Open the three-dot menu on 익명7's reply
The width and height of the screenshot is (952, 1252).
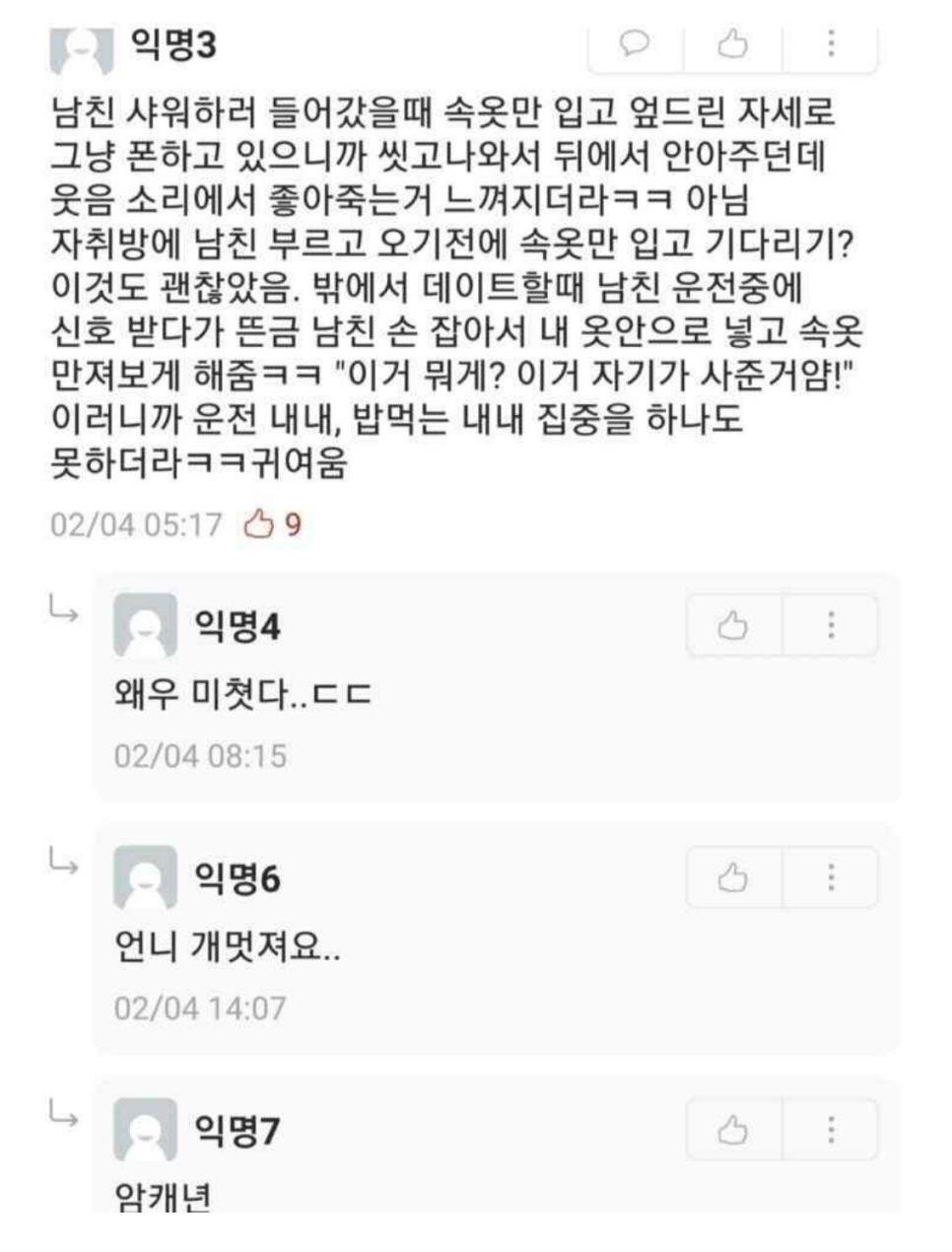pos(831,1130)
